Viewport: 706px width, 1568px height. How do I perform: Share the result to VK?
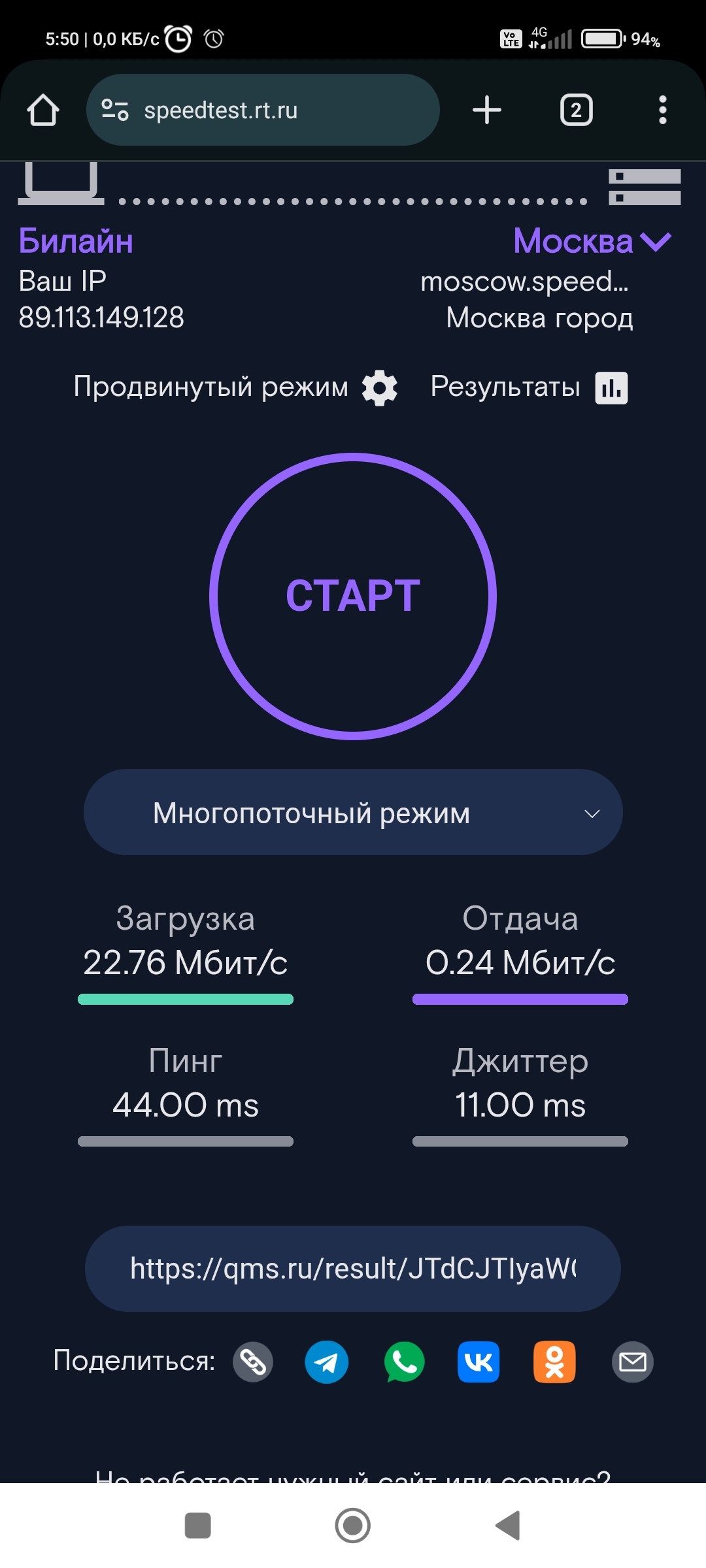click(x=479, y=1362)
